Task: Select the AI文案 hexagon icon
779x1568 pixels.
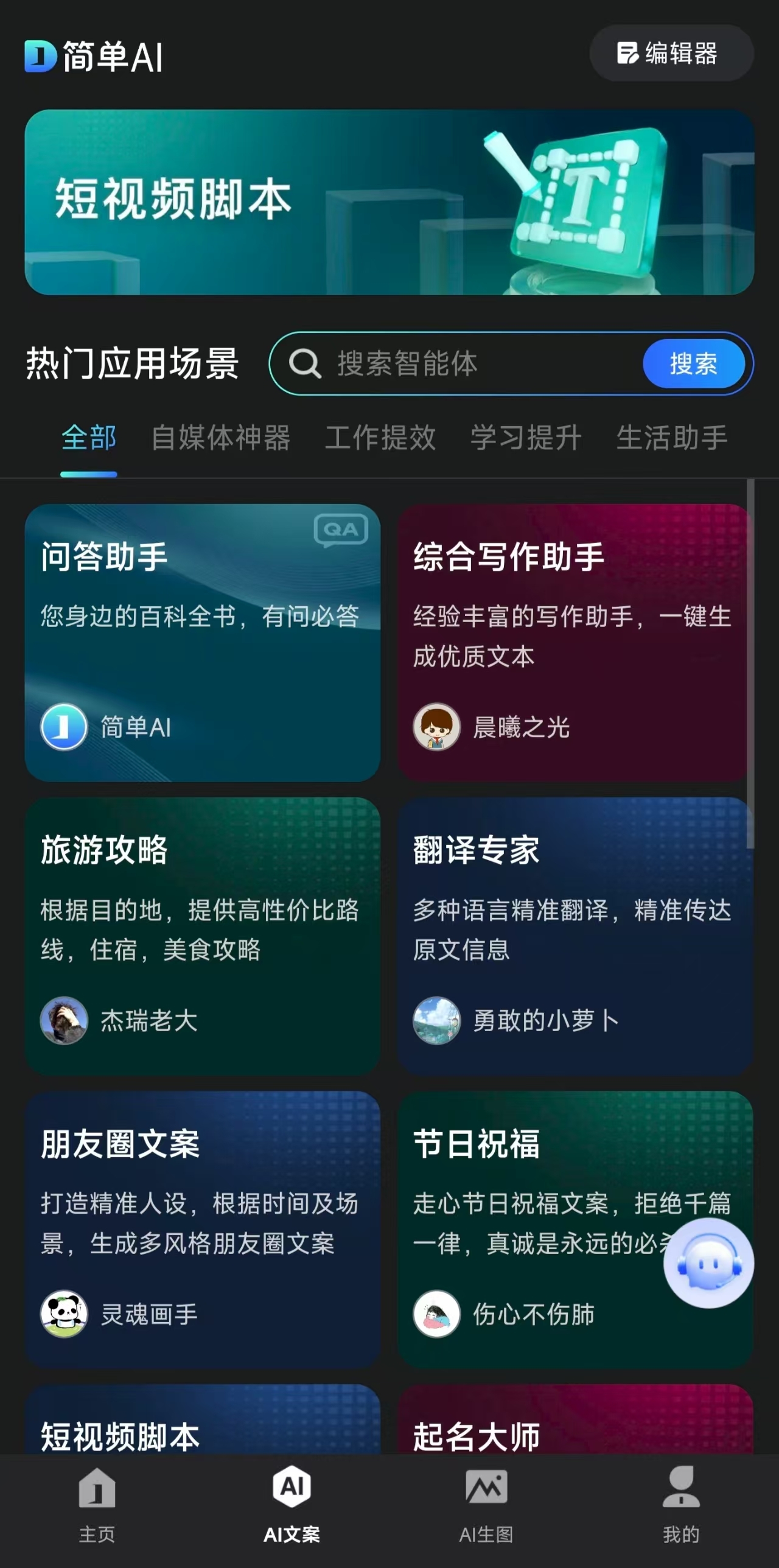Action: click(292, 1486)
